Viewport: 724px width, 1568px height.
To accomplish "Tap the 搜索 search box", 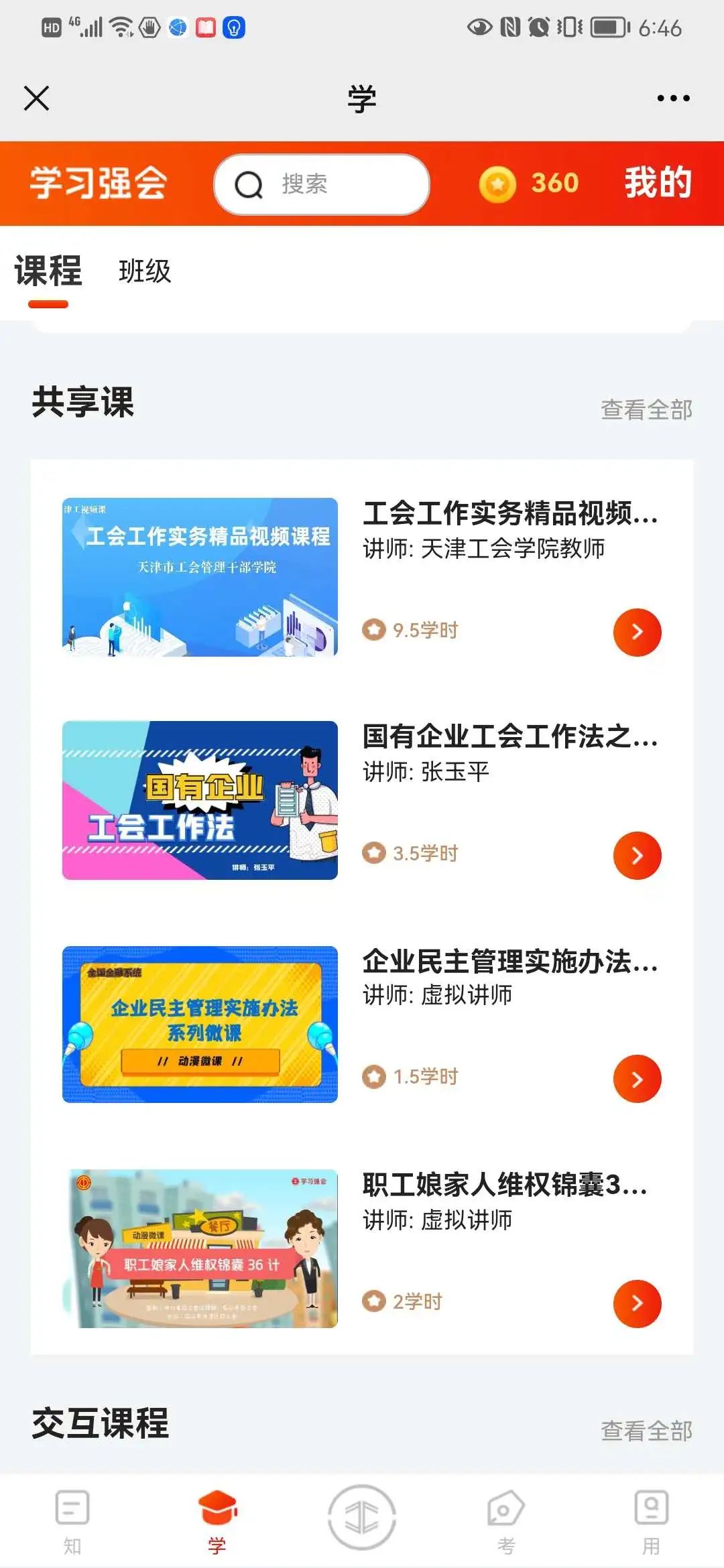I will (x=322, y=184).
